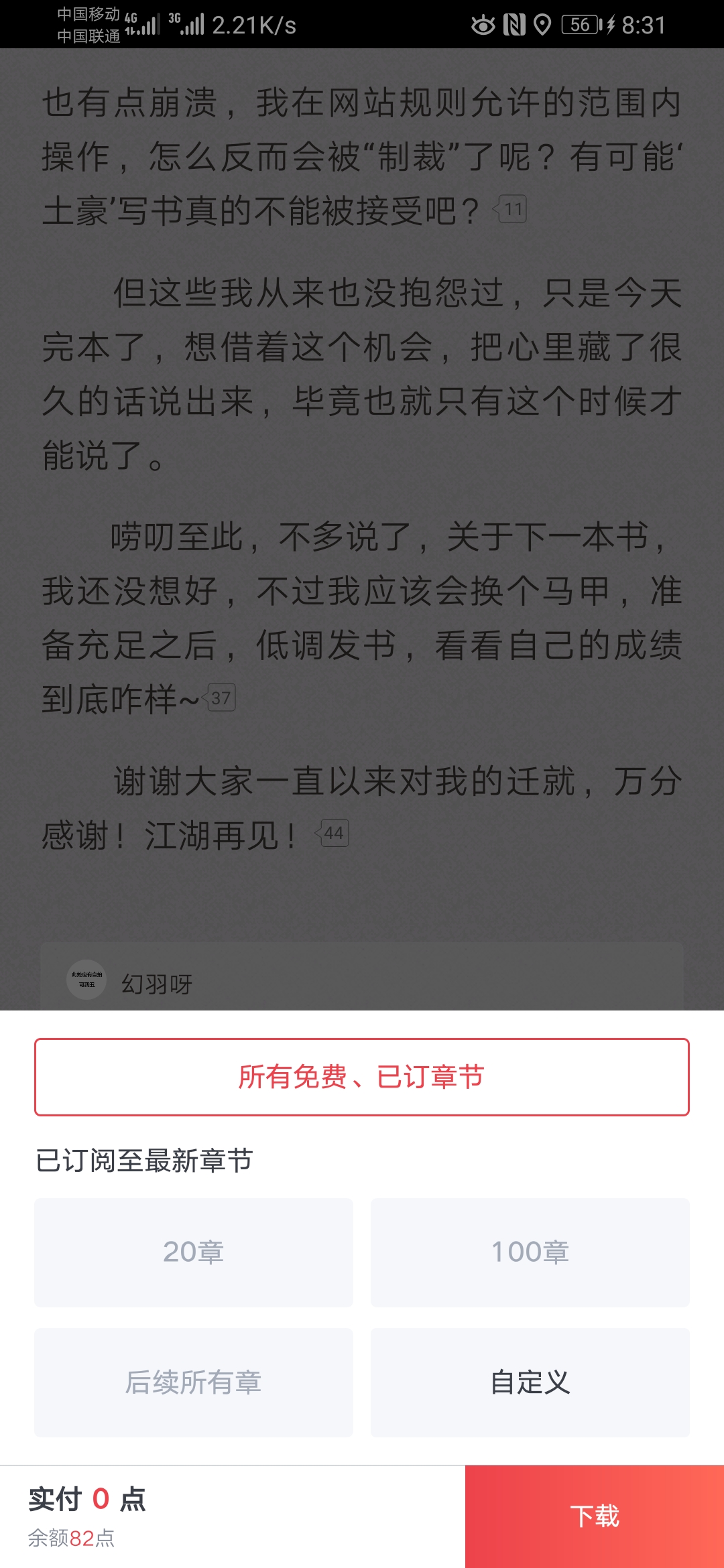This screenshot has width=724, height=1568.
Task: Choose the 100章 download option
Action: (530, 1252)
